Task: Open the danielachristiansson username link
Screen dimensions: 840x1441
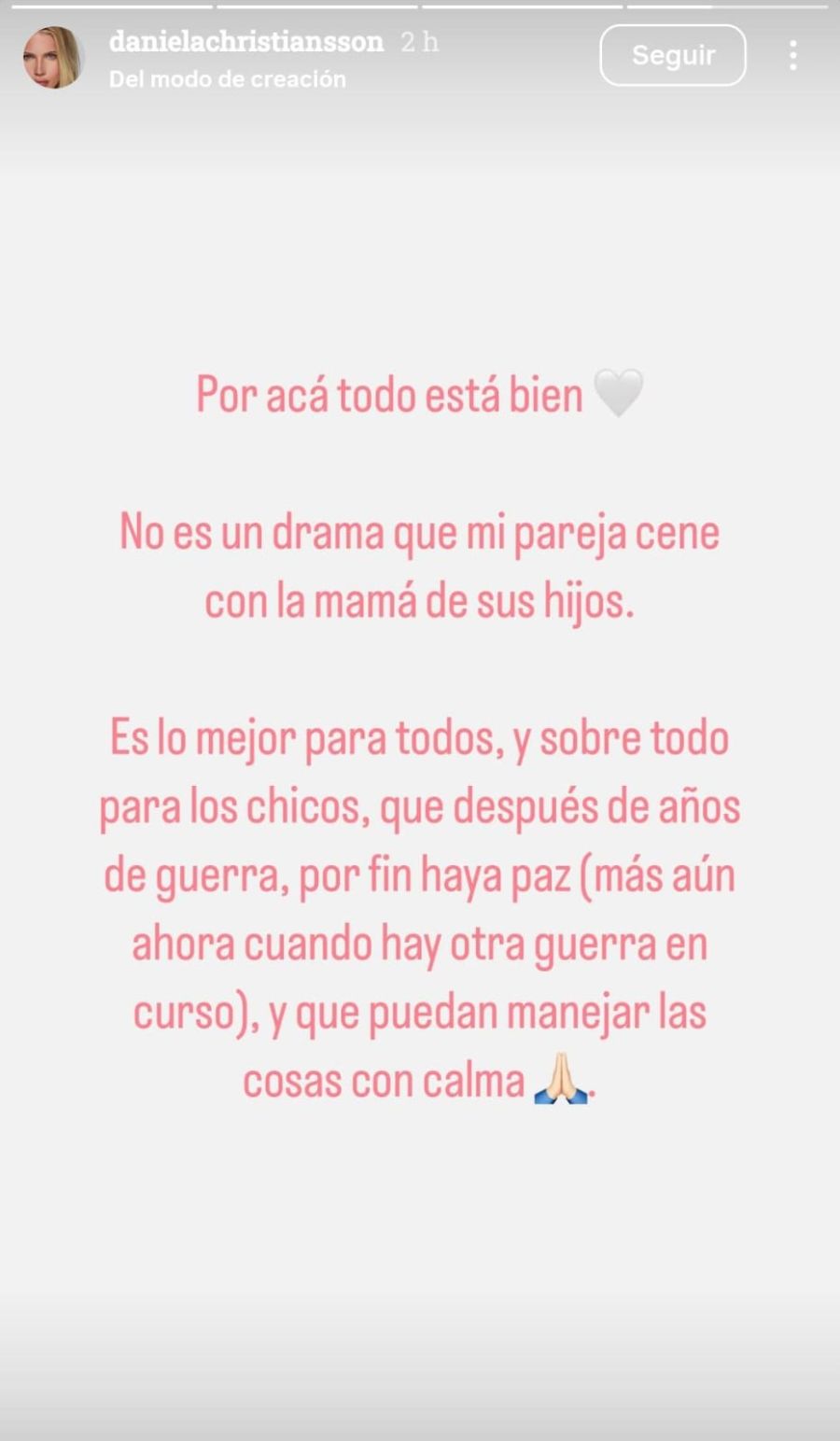Action: pos(246,42)
